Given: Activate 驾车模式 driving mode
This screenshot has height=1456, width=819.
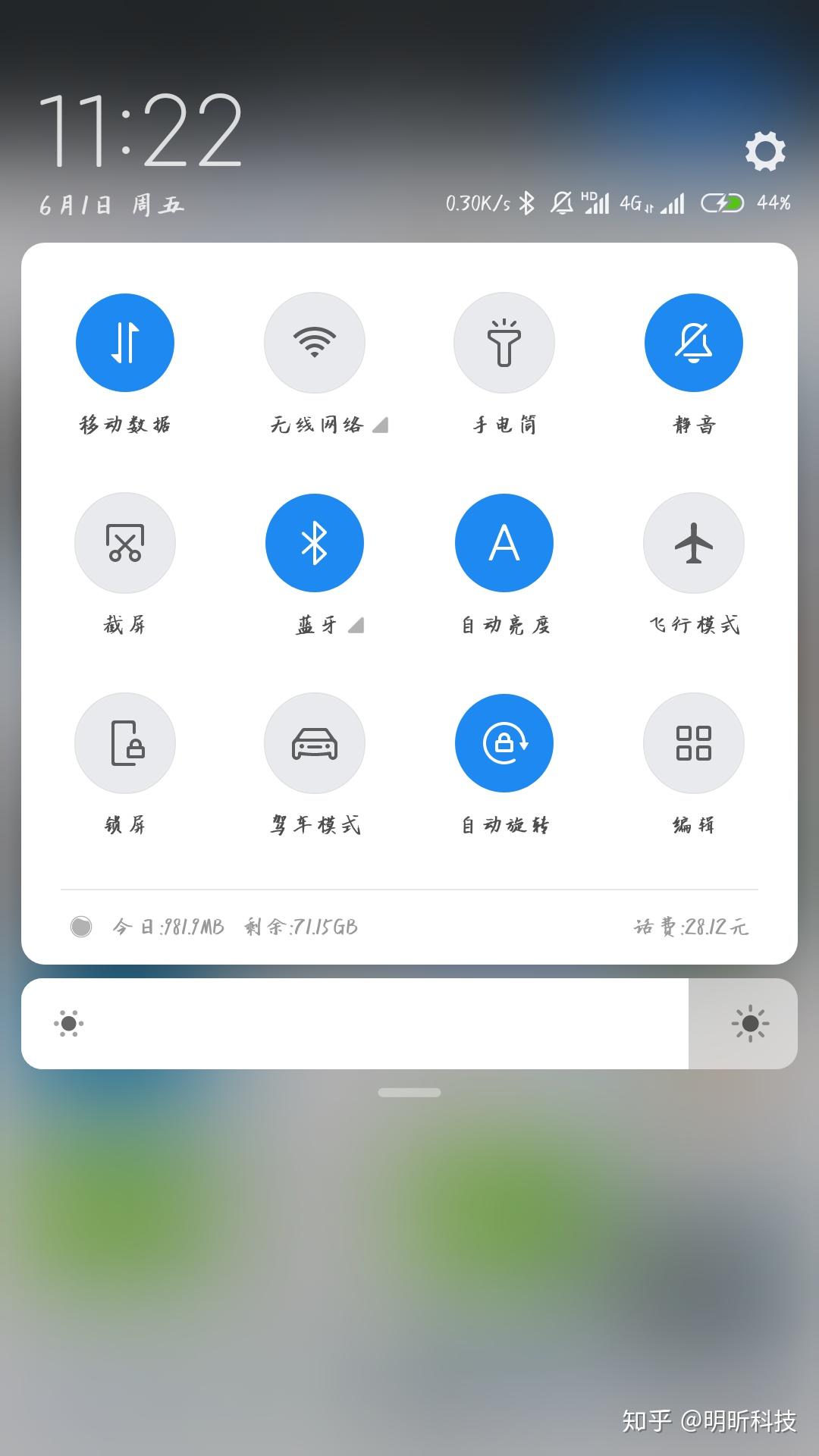Looking at the screenshot, I should pos(315,743).
